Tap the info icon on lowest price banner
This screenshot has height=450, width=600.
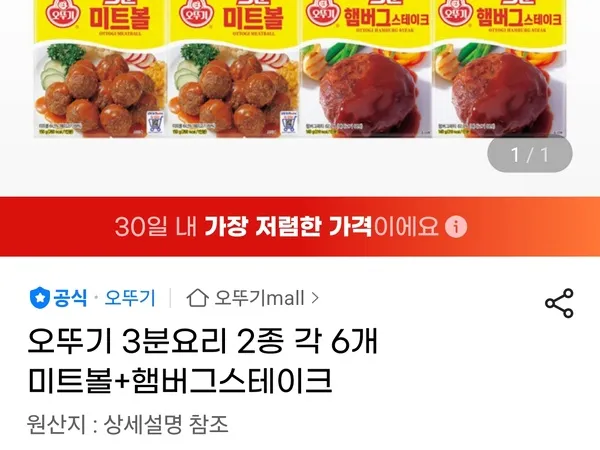point(456,227)
